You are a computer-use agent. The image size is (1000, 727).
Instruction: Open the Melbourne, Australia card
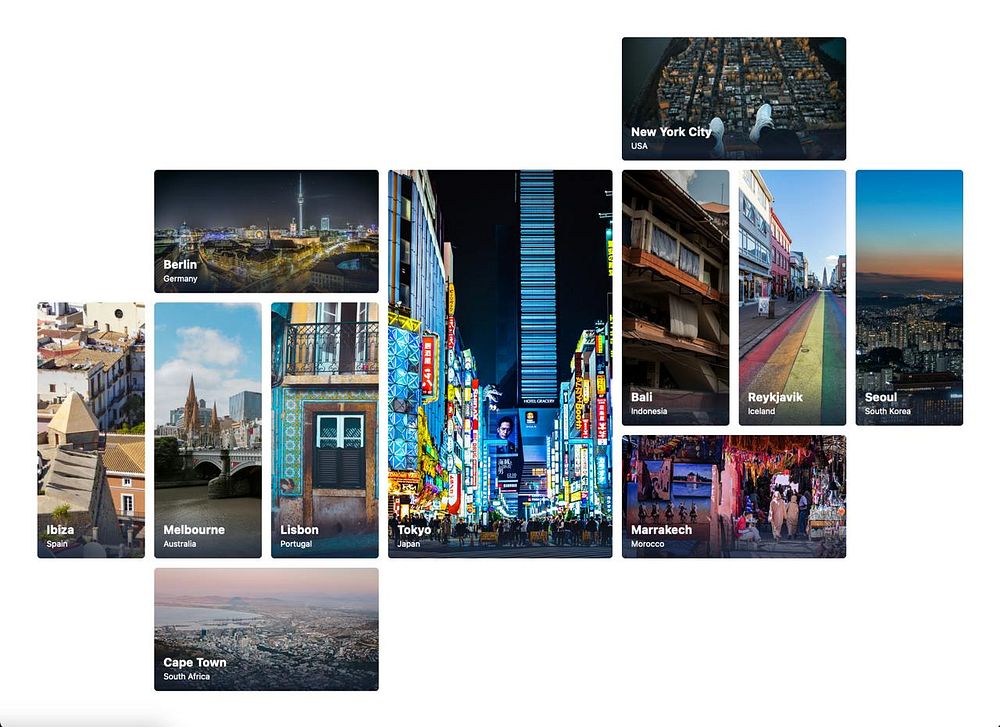tap(208, 430)
